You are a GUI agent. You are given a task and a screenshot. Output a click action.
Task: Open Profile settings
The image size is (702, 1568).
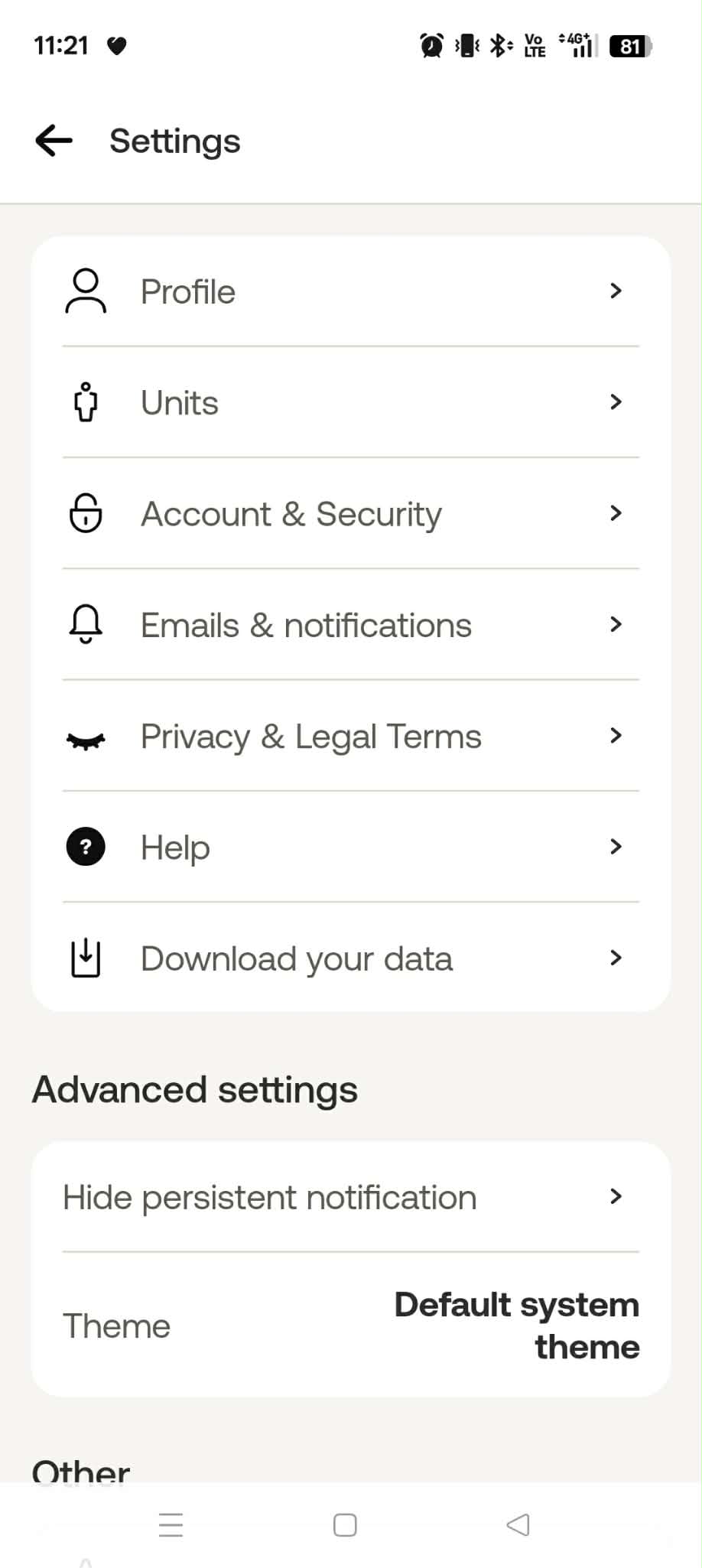350,291
